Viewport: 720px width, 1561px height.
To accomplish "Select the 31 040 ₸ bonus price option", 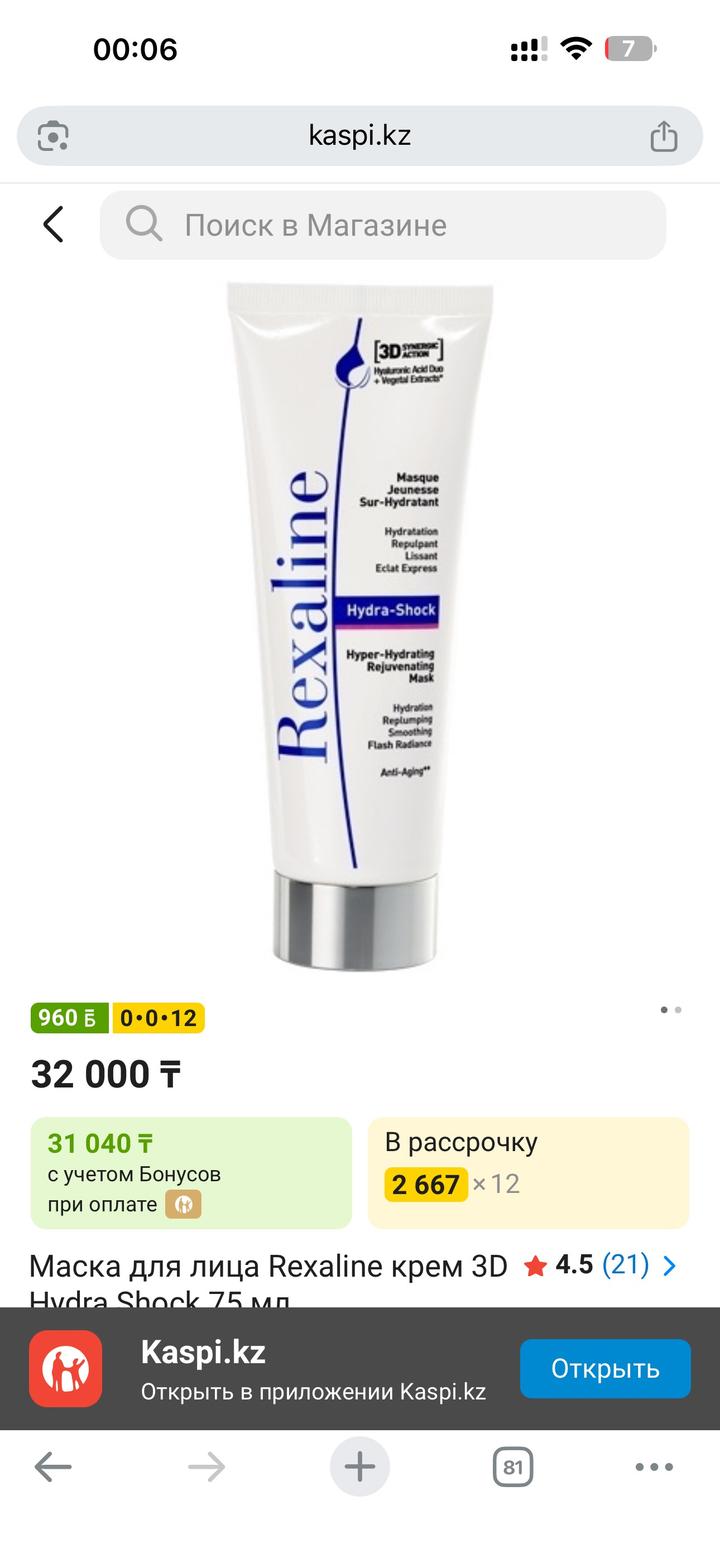I will 191,1172.
